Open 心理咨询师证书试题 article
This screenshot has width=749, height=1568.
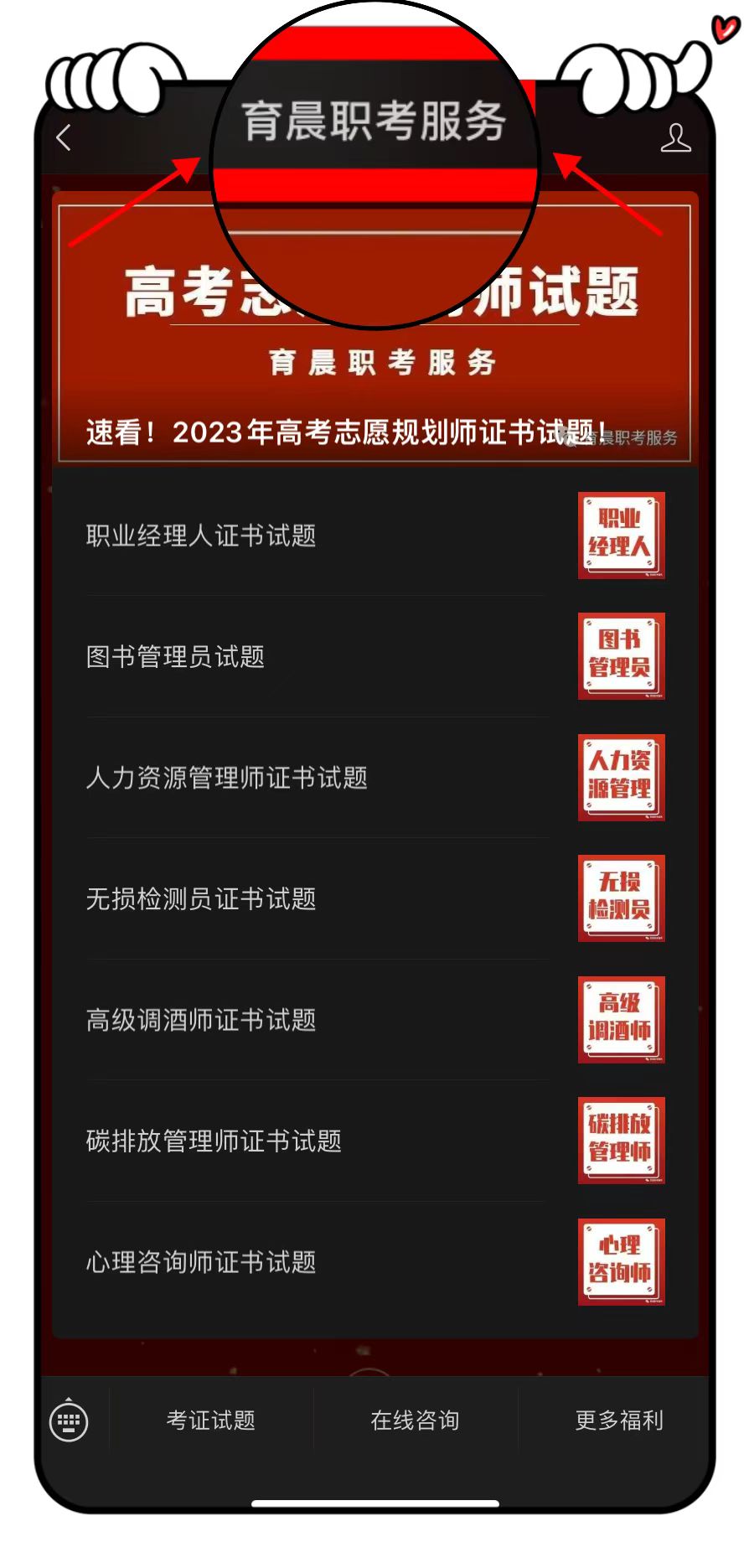pyautogui.click(x=201, y=1261)
